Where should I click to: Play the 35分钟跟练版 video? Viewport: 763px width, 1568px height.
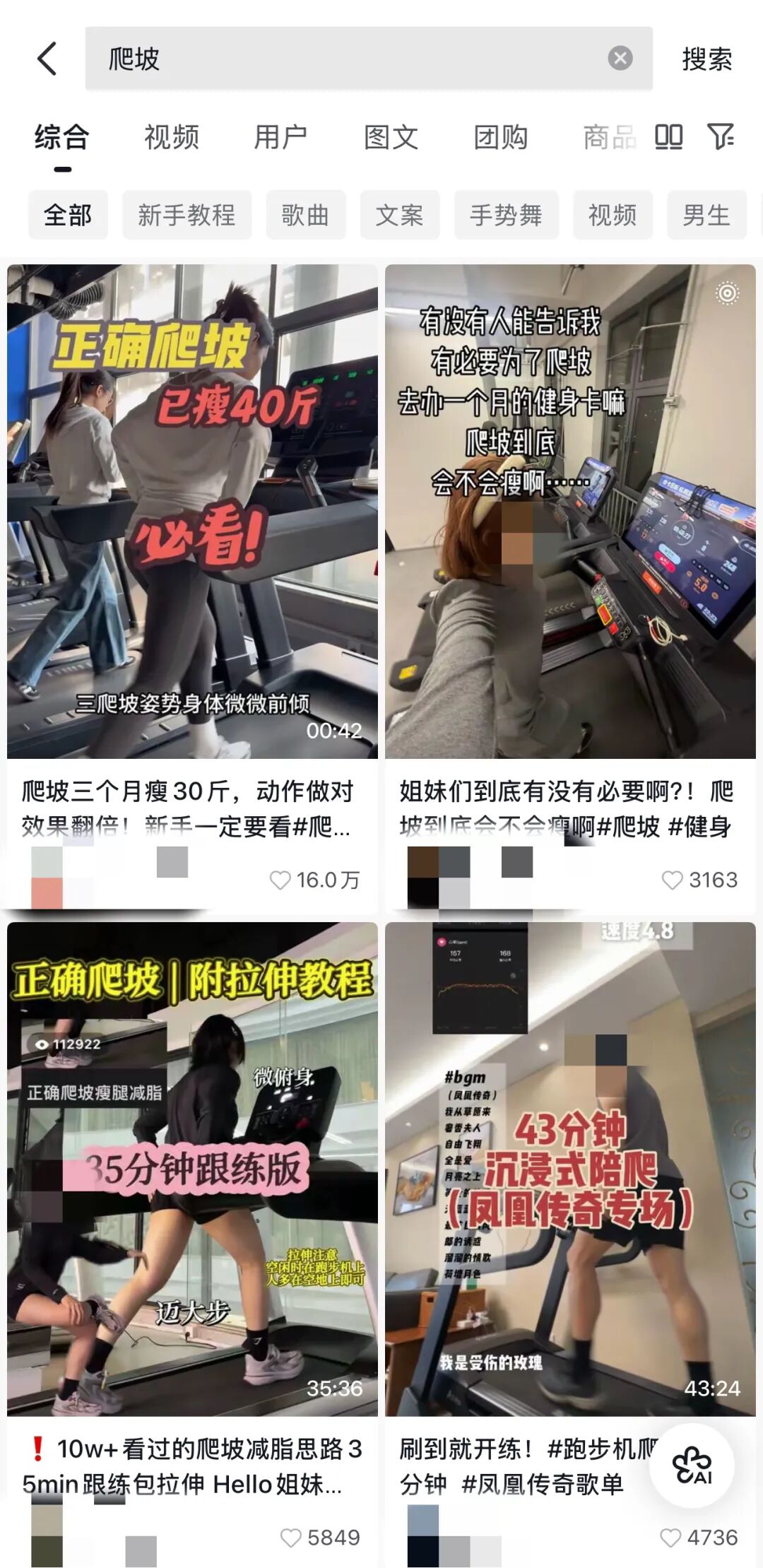tap(192, 1169)
